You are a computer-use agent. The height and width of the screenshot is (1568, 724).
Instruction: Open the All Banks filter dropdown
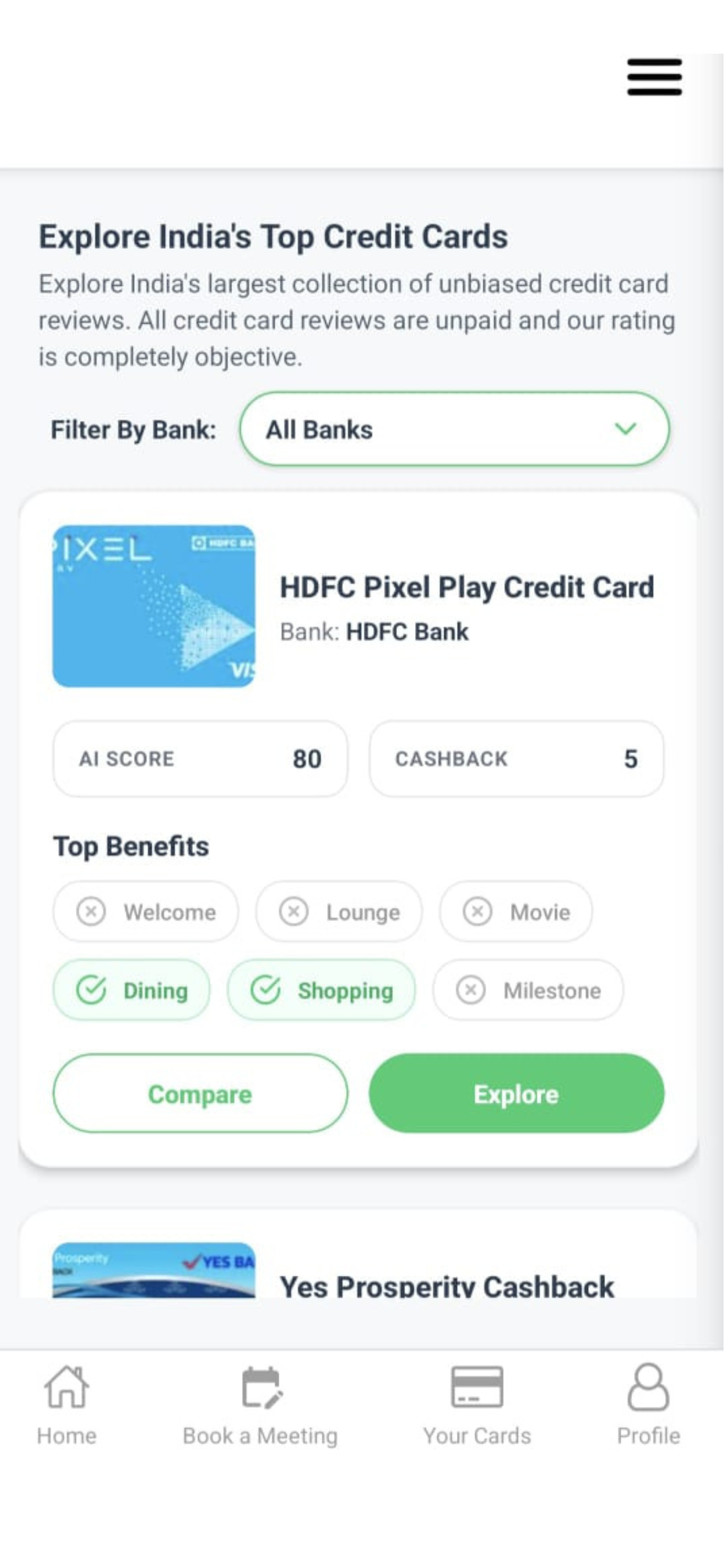pos(455,430)
